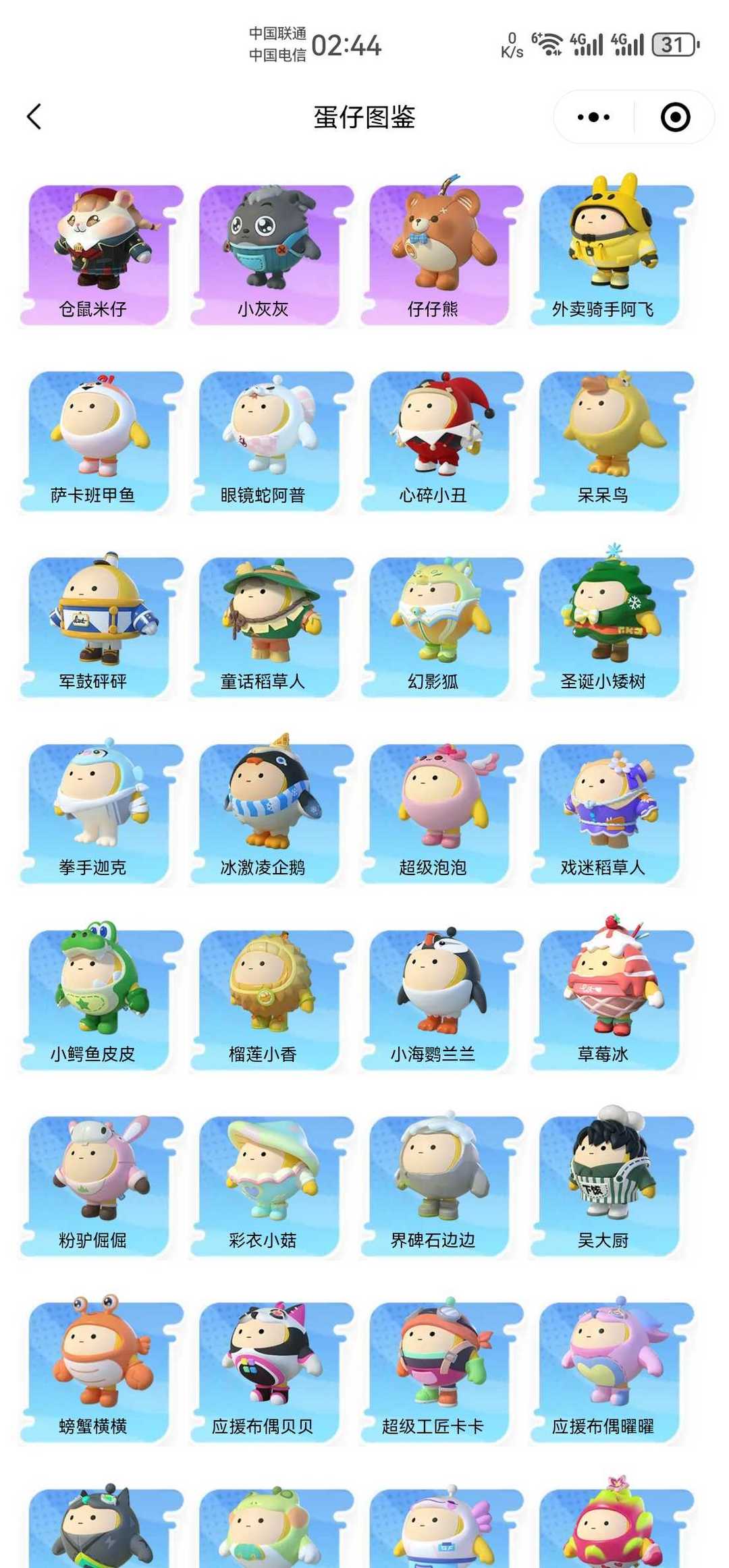Screen dimensions: 729x1568
Task: Open the 心碎小丑 character card
Action: [441, 441]
